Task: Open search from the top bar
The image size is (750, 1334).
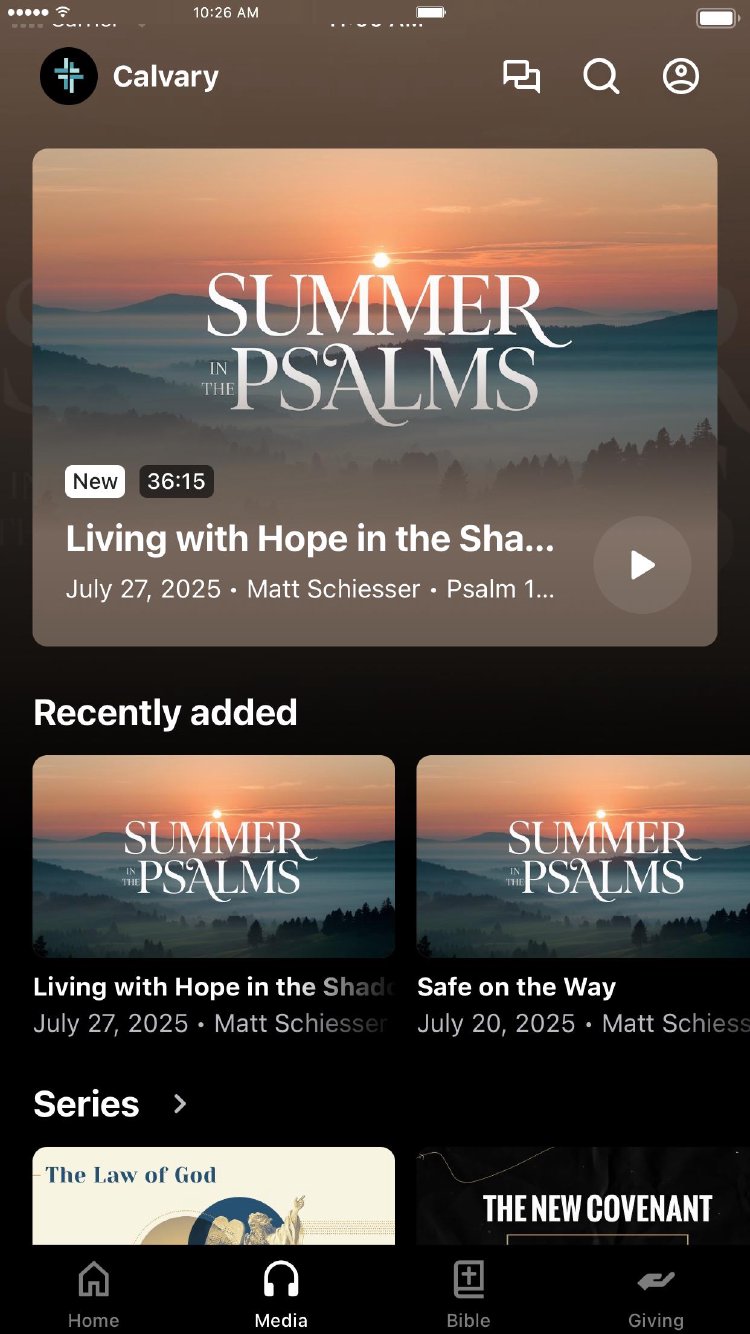Action: [601, 76]
